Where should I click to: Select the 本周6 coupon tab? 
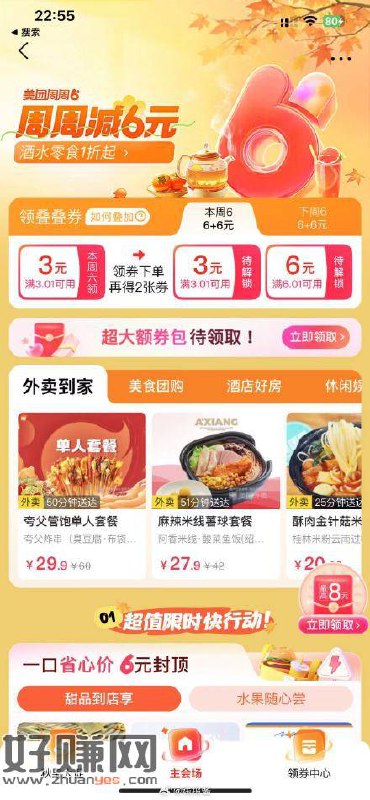pyautogui.click(x=218, y=218)
